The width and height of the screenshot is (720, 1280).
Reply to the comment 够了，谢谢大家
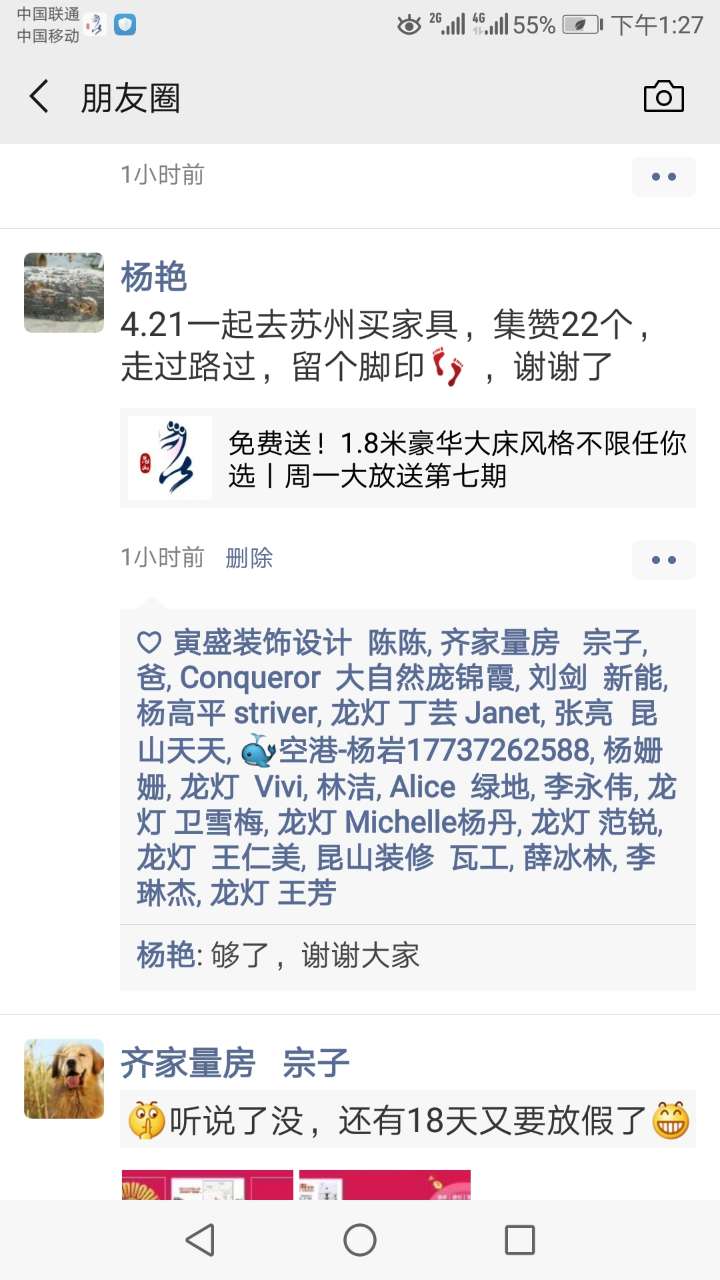coord(310,955)
